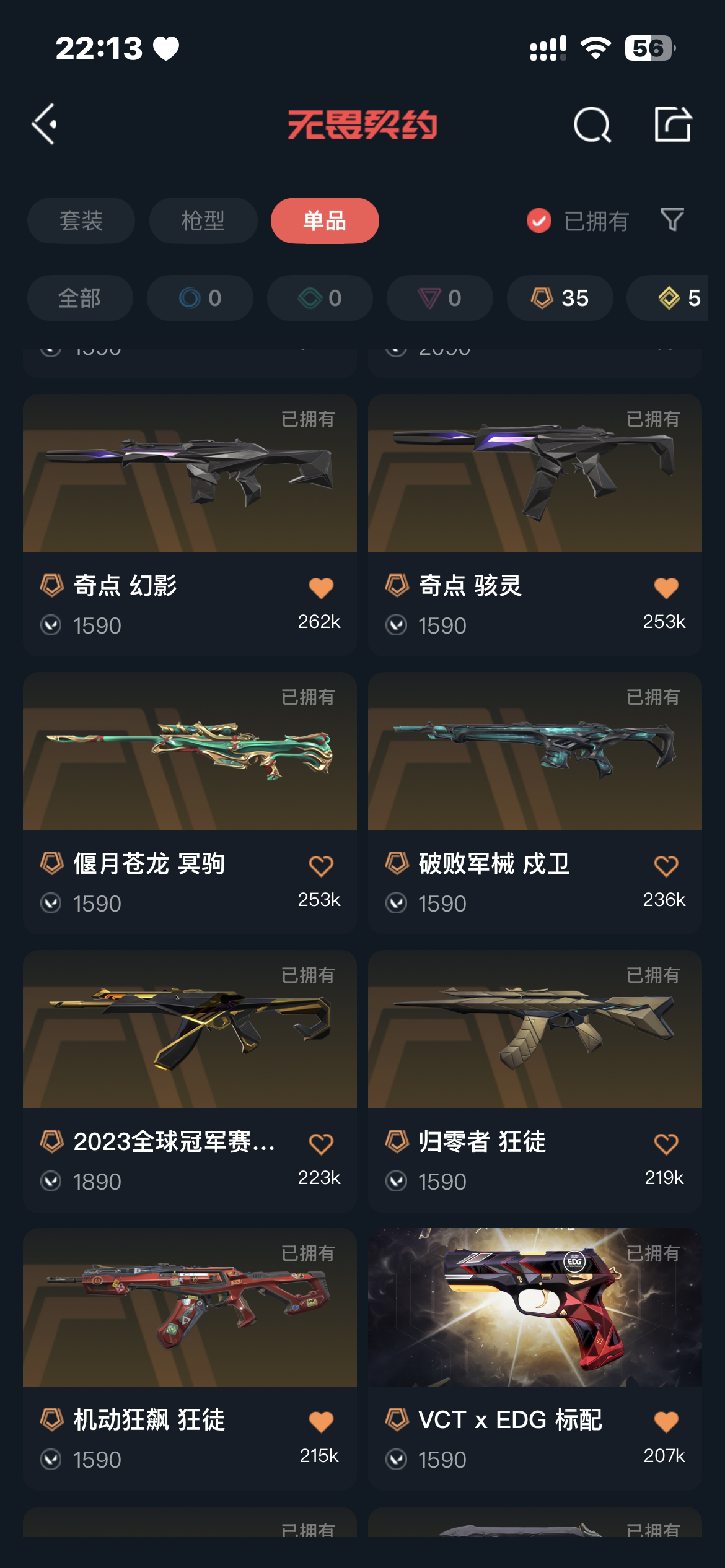Switch to the 枪型 tab
This screenshot has width=725, height=1568.
203,220
